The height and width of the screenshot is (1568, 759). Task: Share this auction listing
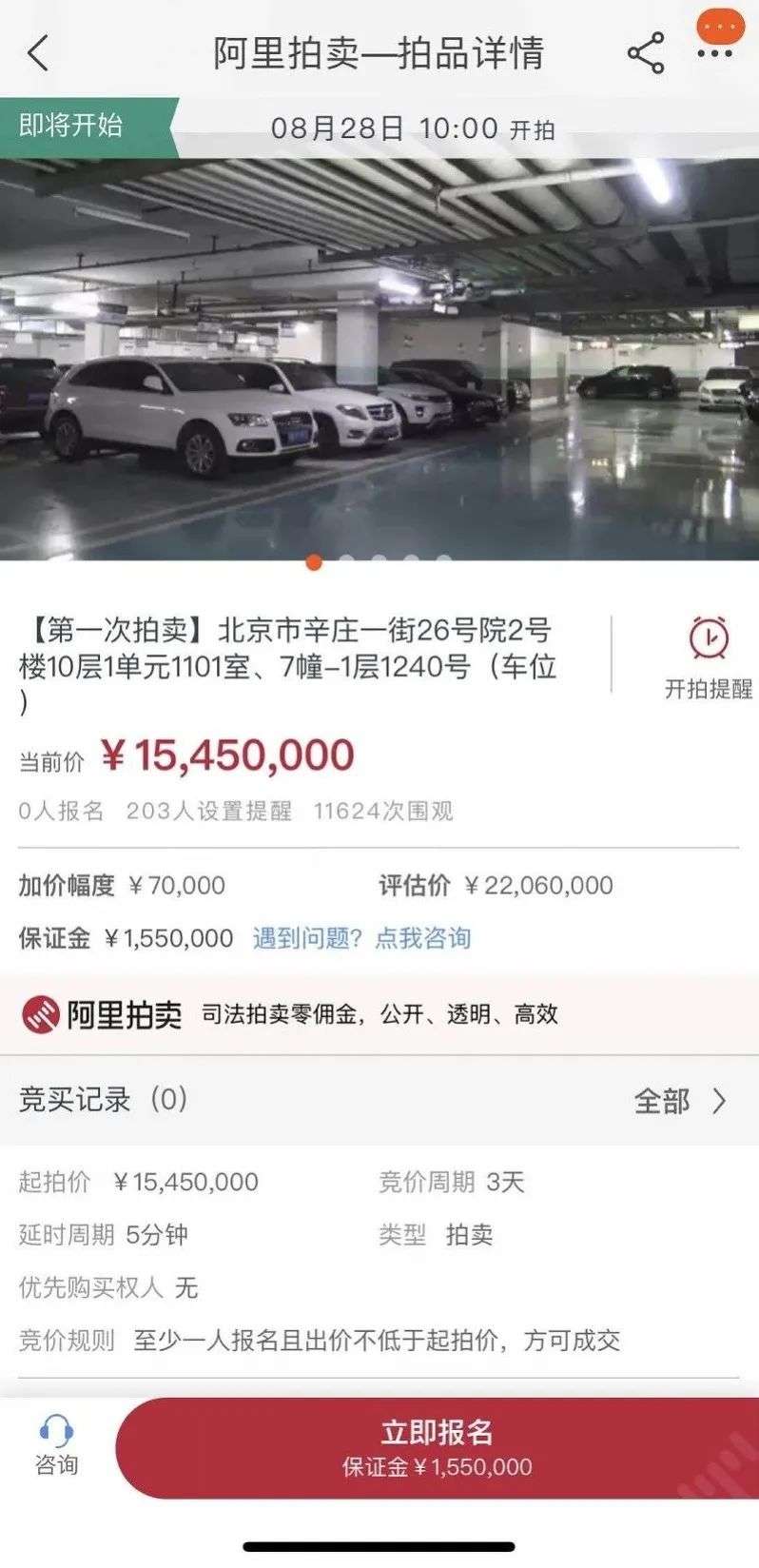point(646,53)
